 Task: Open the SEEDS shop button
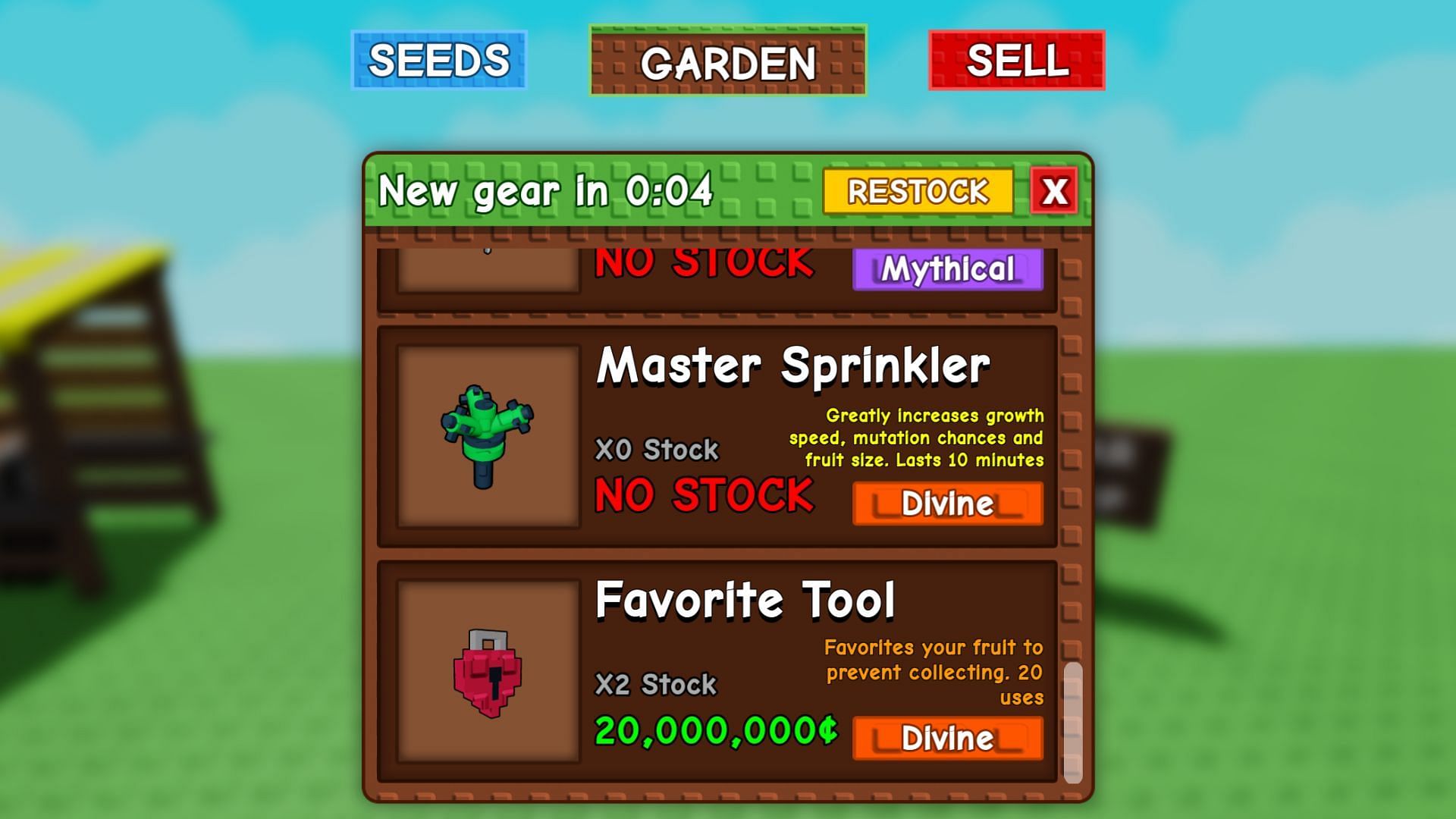tap(438, 60)
